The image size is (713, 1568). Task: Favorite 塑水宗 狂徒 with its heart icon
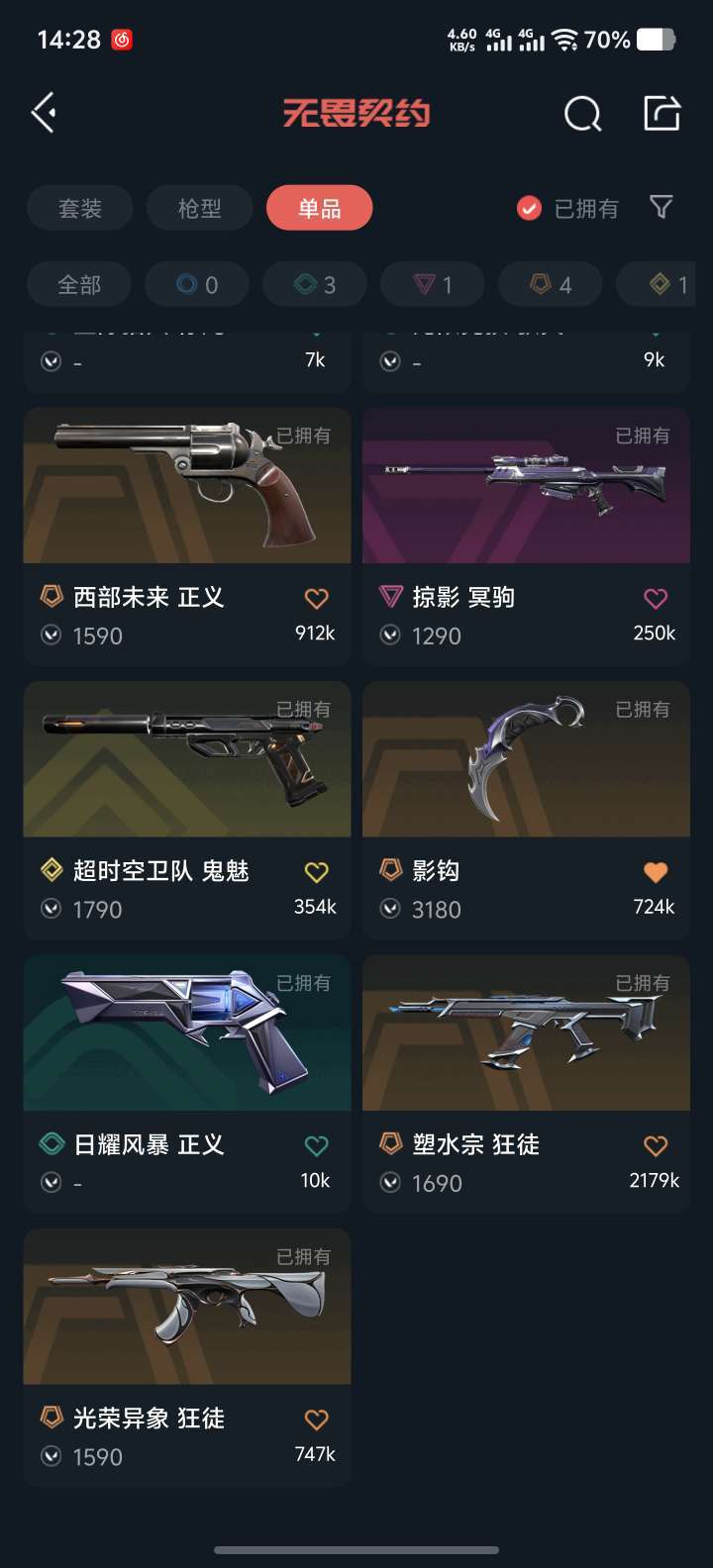tap(654, 1145)
